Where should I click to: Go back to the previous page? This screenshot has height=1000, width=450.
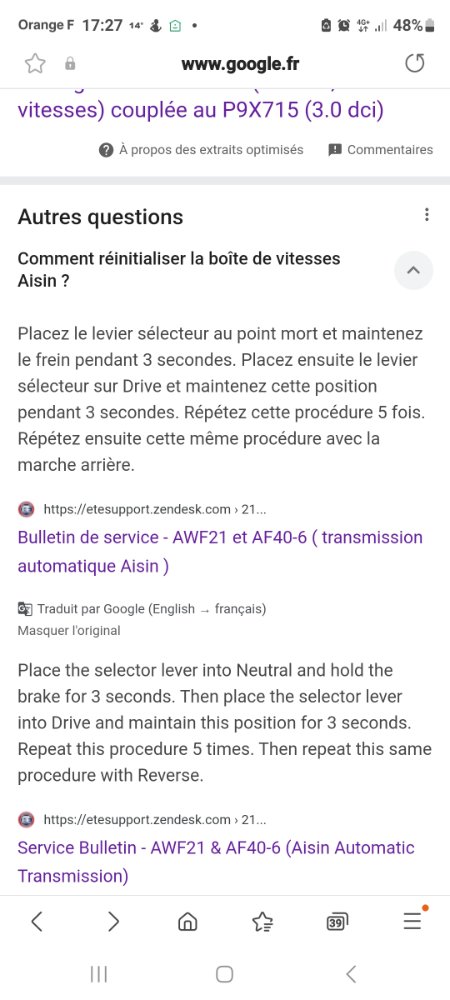(37, 922)
